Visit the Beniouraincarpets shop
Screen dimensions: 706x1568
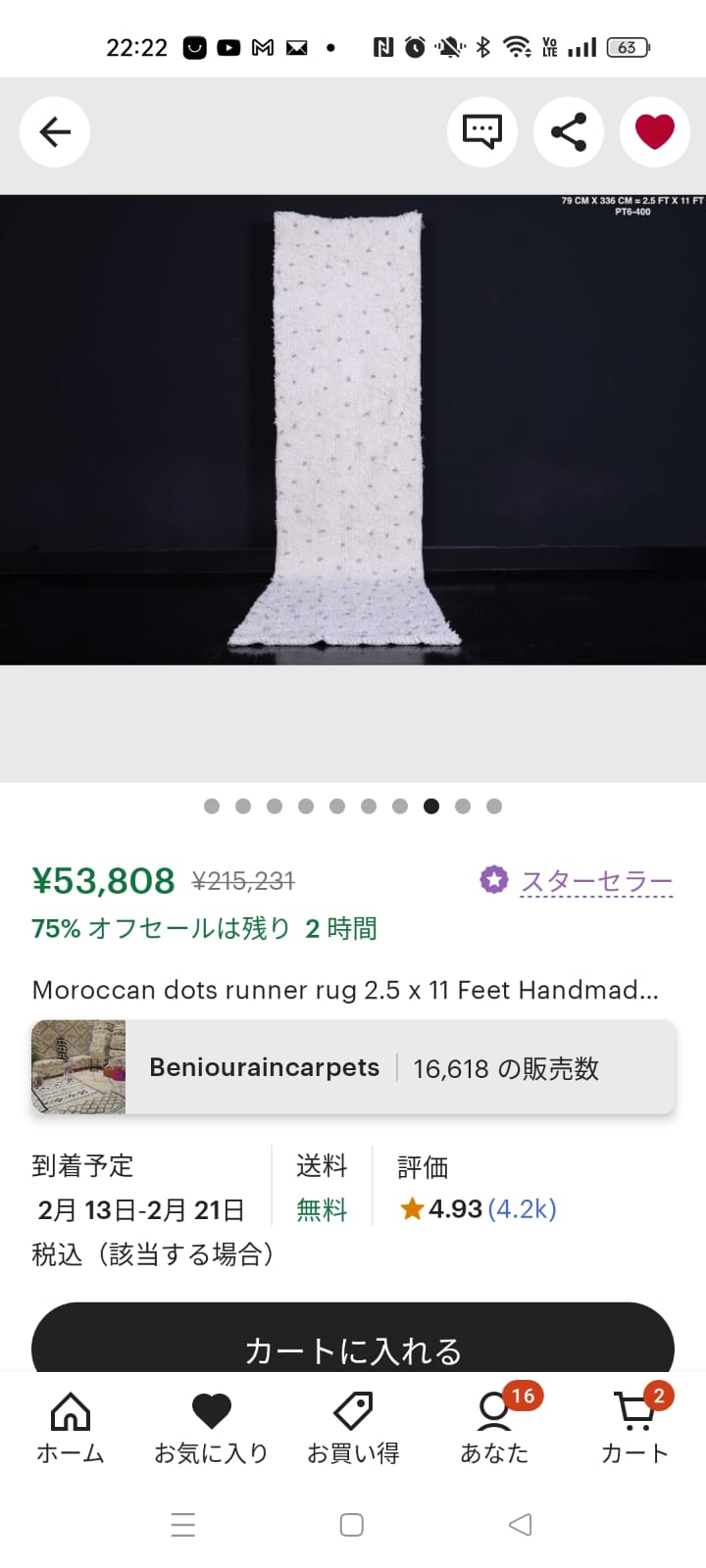[x=353, y=1067]
